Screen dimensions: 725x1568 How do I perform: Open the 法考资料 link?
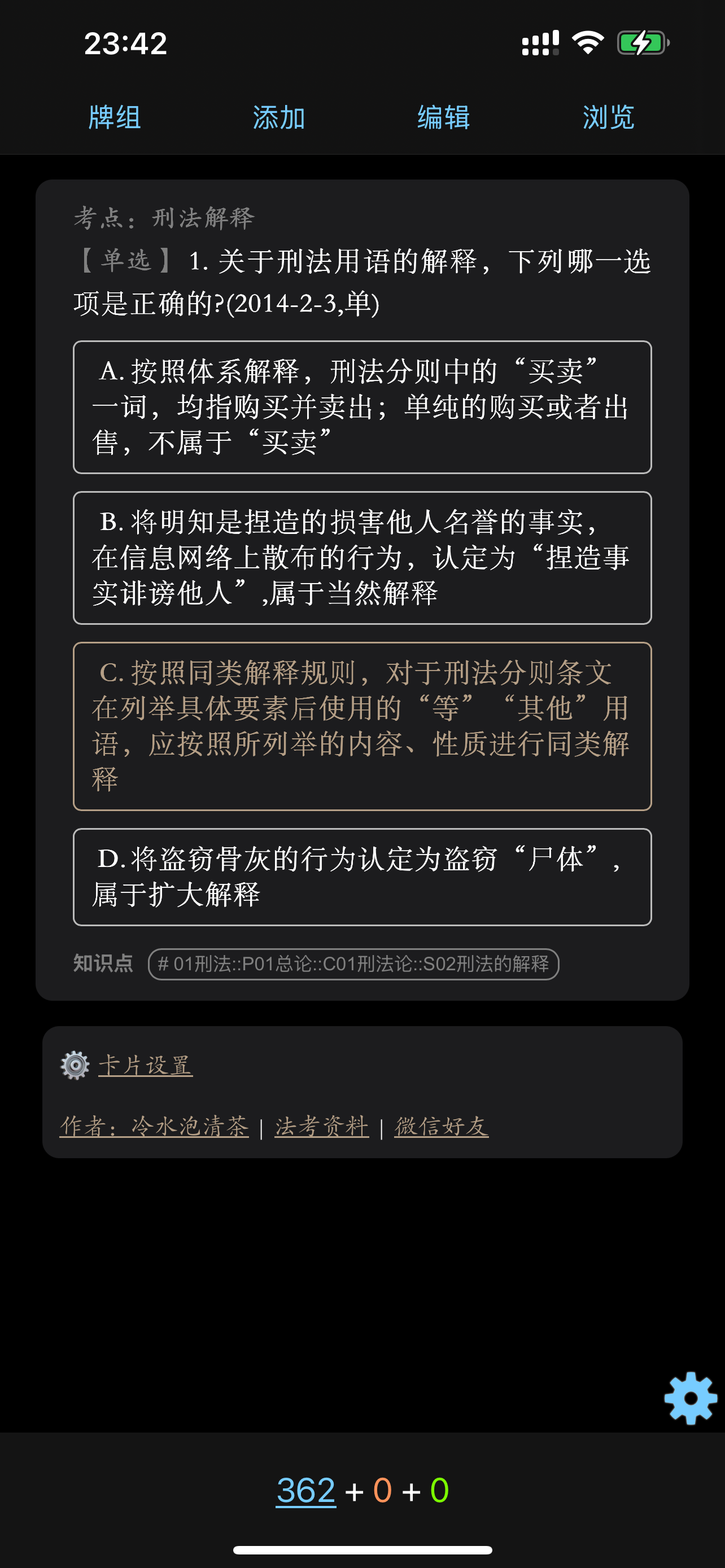(x=321, y=1126)
